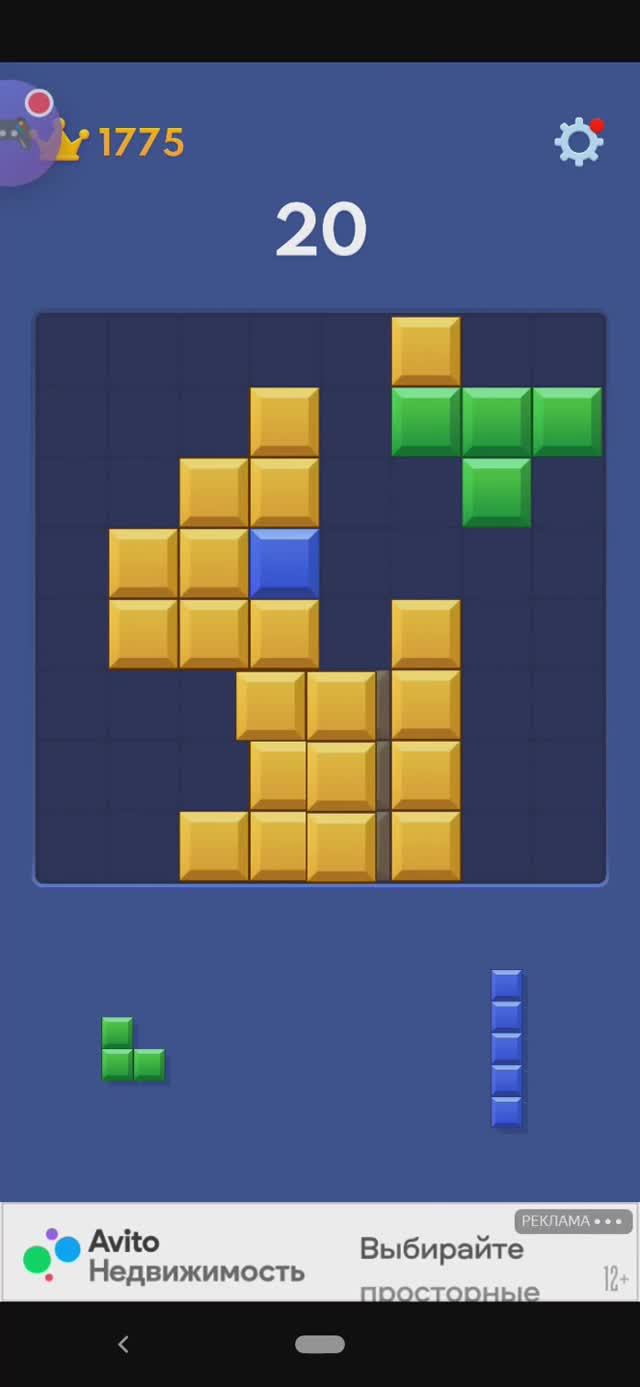Tap the system home pill
Viewport: 640px width, 1387px height.
pos(320,1345)
